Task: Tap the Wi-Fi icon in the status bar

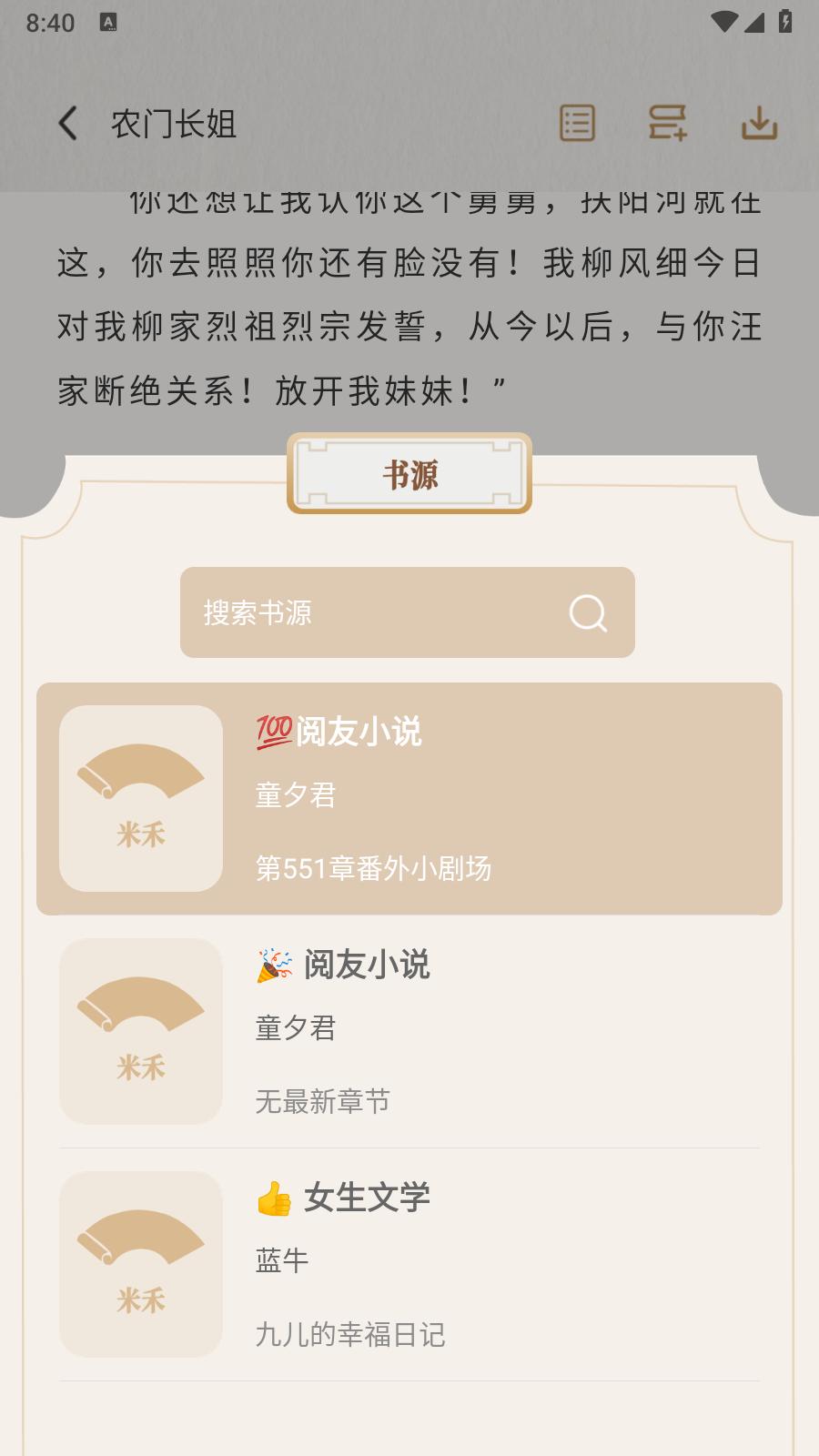Action: point(723,23)
